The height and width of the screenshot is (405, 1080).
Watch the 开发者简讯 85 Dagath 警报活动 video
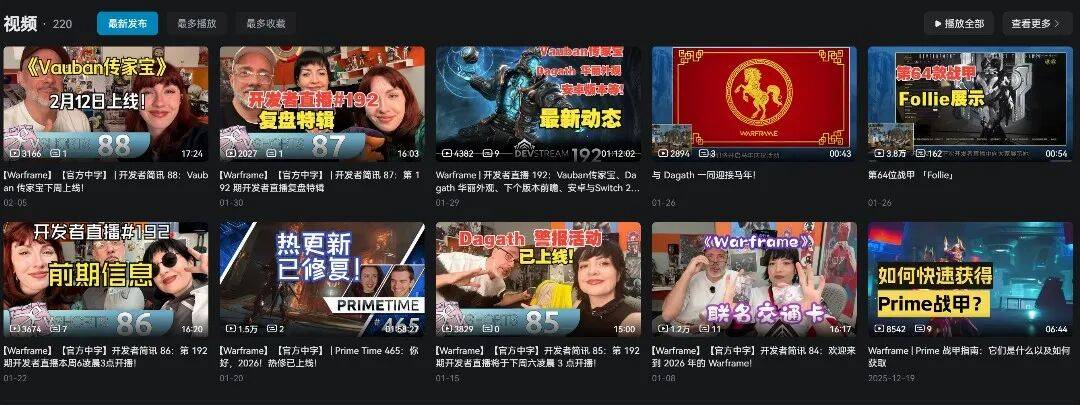(538, 279)
